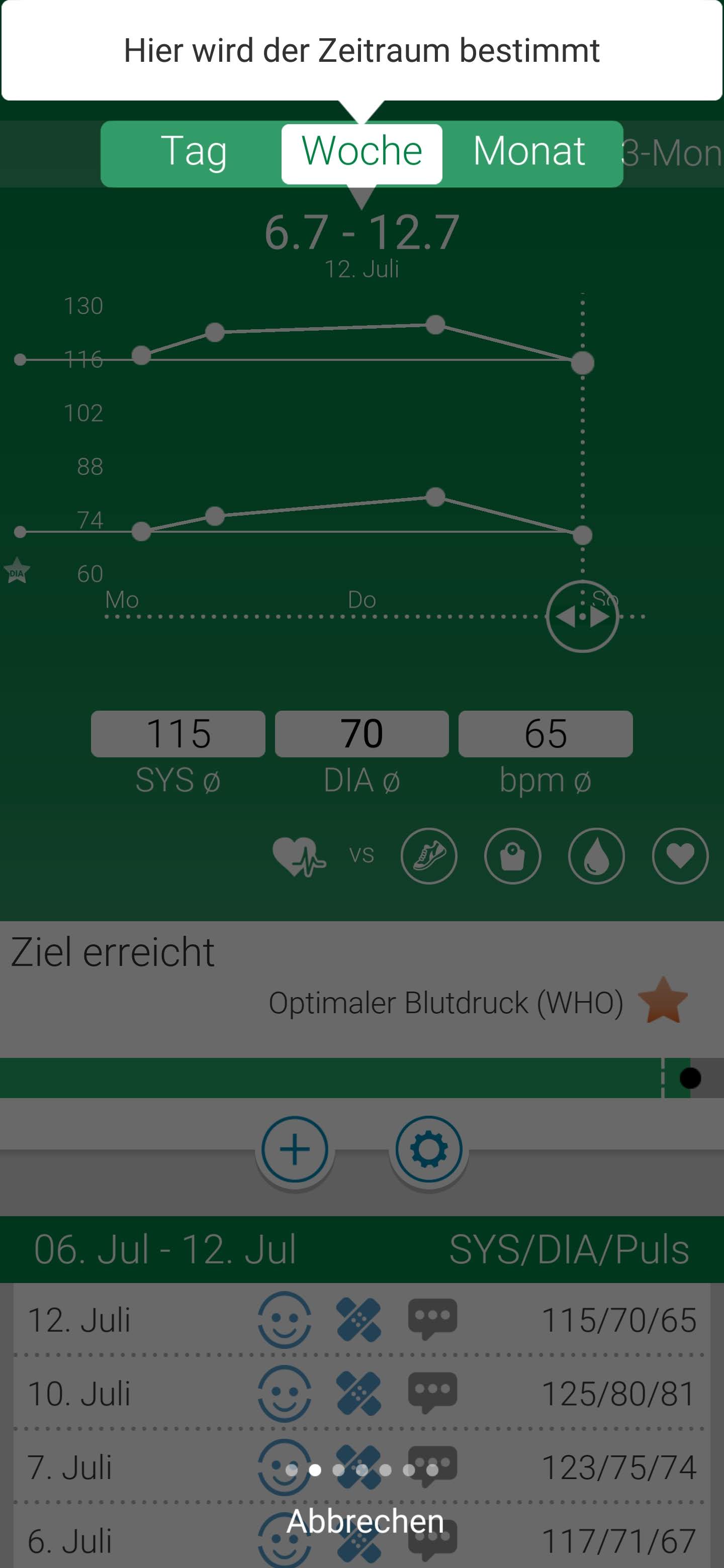Compare with the heart icon
724x1568 pixels.
pyautogui.click(x=680, y=856)
